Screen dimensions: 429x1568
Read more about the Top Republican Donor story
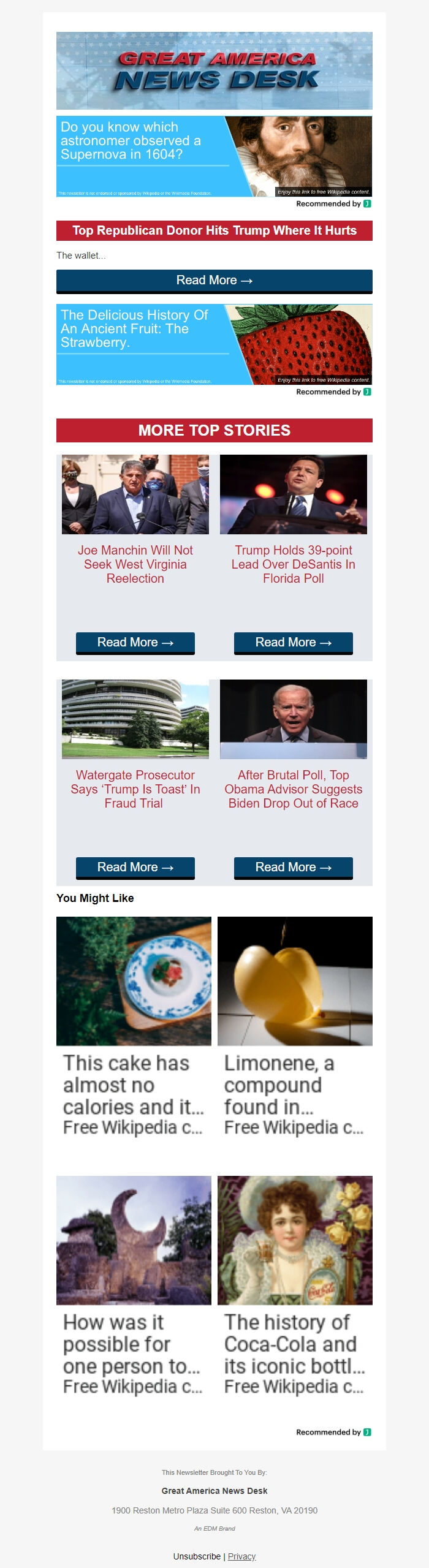[214, 281]
